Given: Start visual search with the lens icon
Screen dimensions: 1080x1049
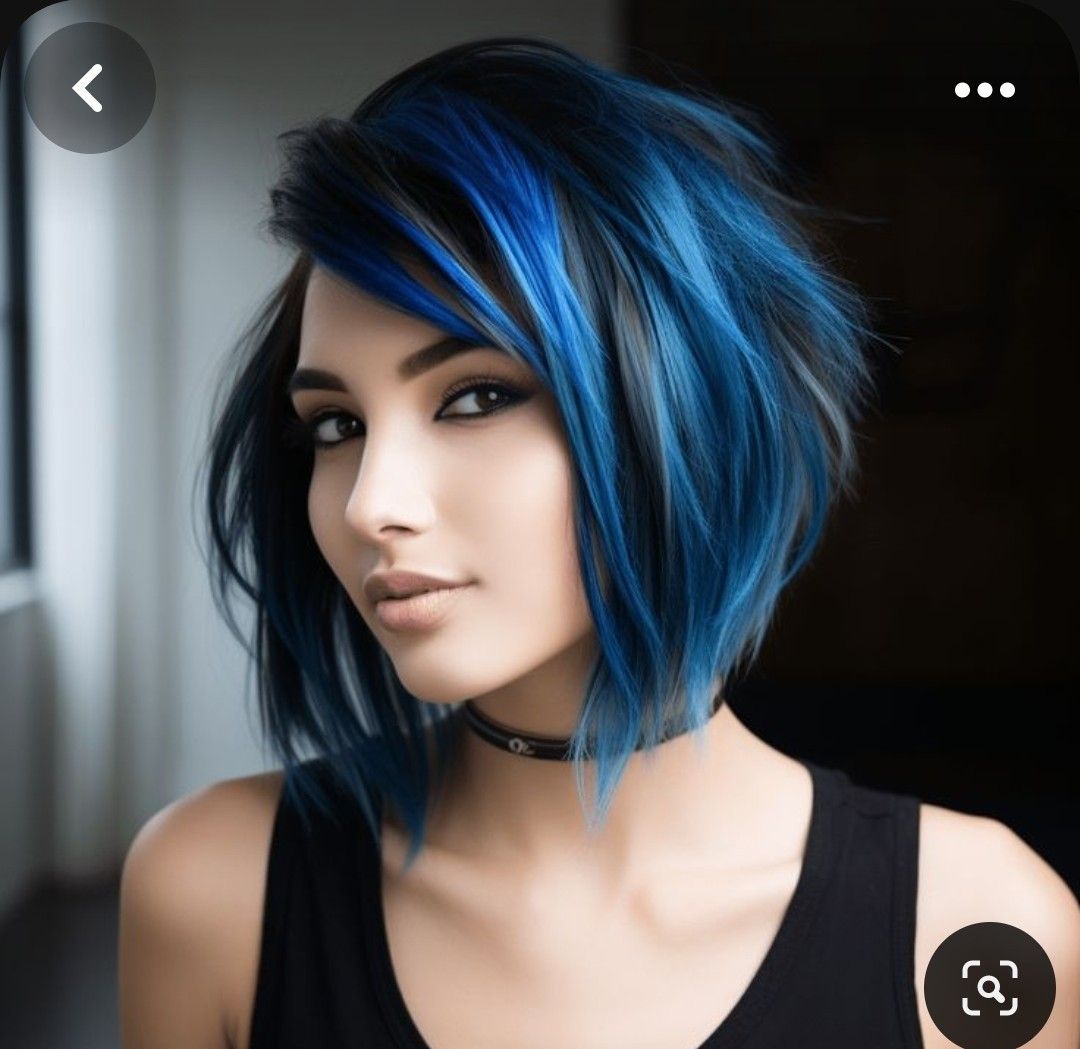Looking at the screenshot, I should point(989,987).
